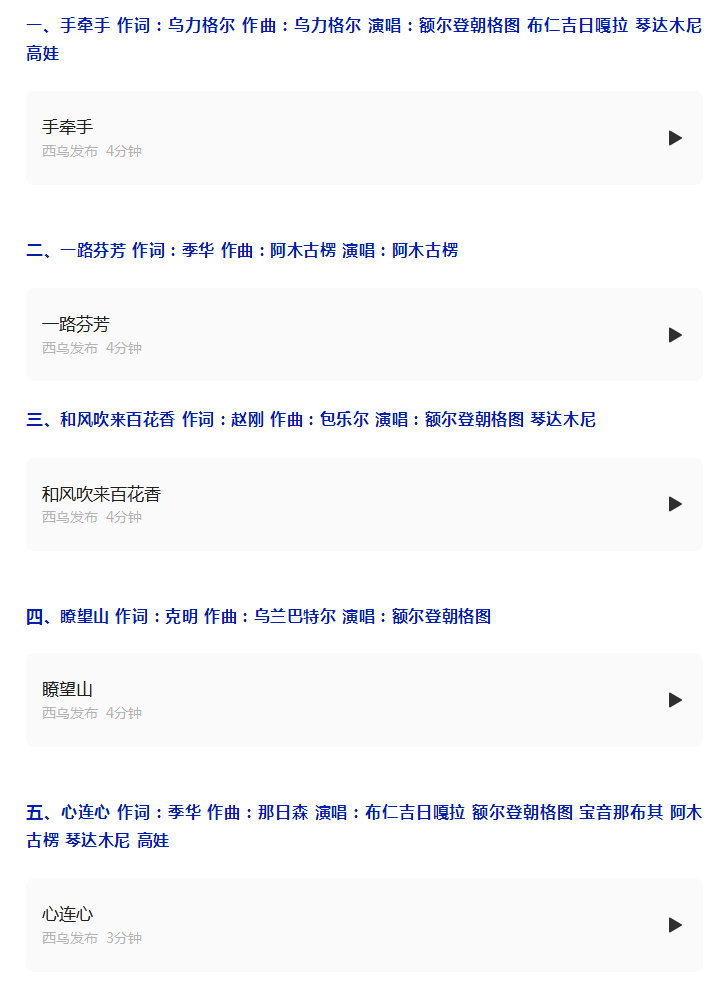Listen to 瞭望山
The image size is (727, 982).
pyautogui.click(x=675, y=700)
